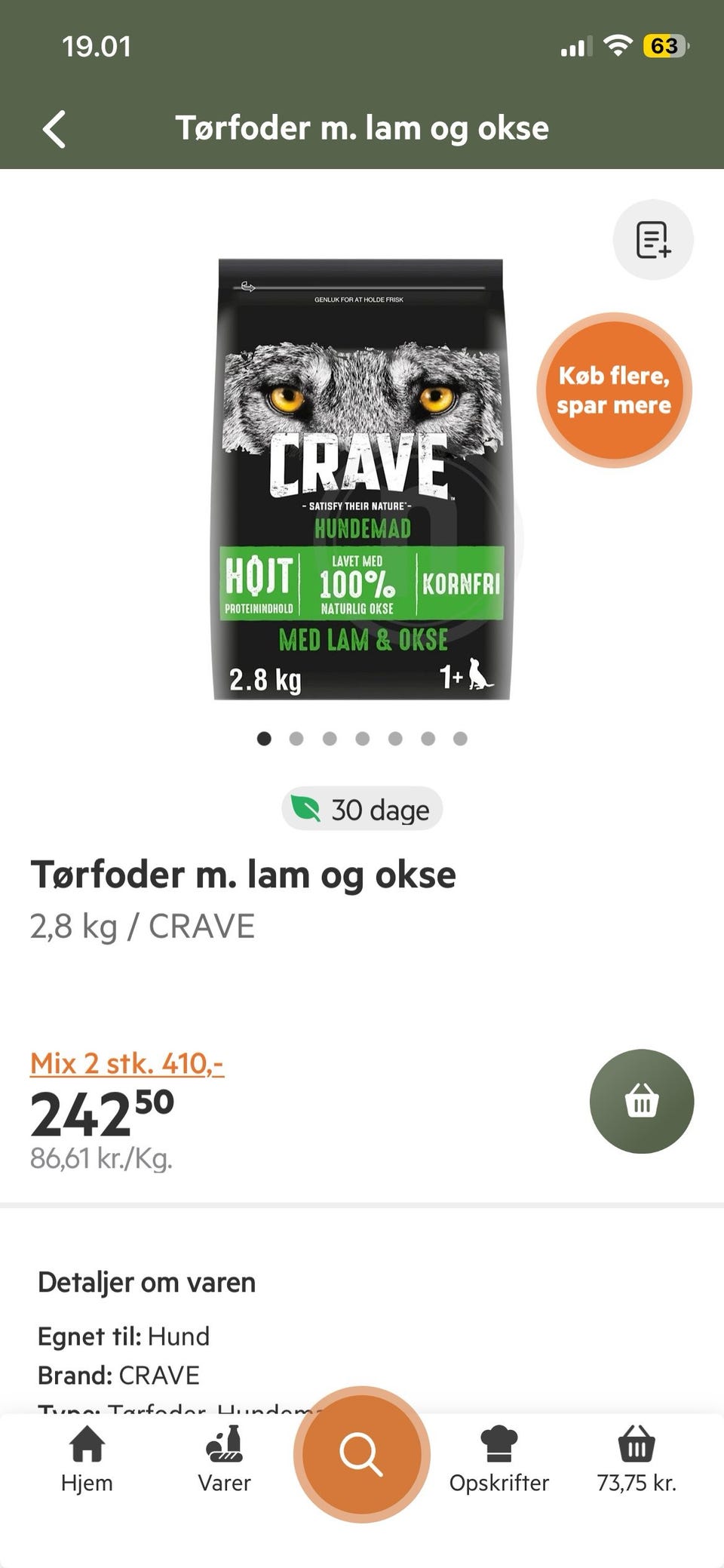Image resolution: width=724 pixels, height=1568 pixels.
Task: Go back using the arrow
Action: click(54, 129)
